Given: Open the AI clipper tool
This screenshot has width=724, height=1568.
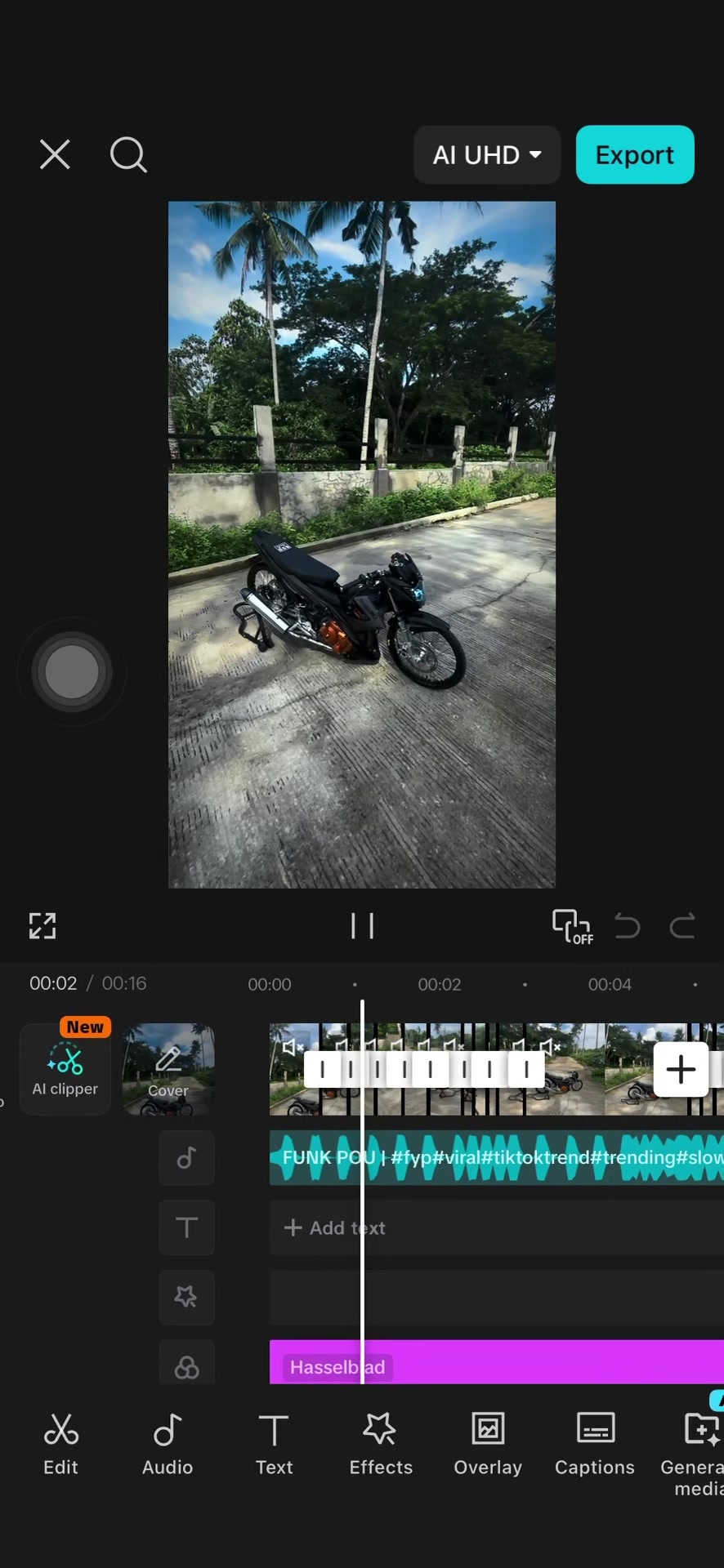Looking at the screenshot, I should pos(65,1068).
